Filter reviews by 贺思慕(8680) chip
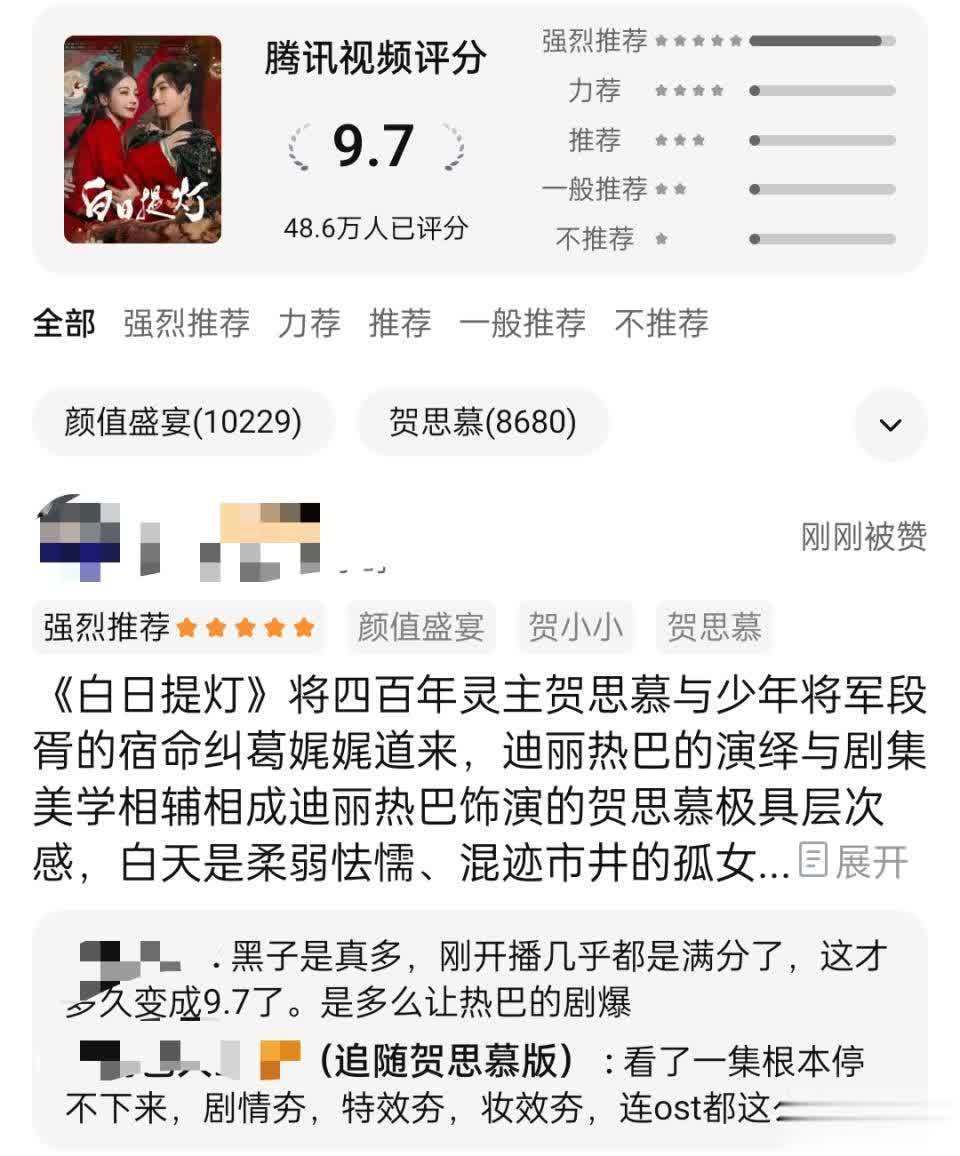The image size is (960, 1156). [482, 422]
